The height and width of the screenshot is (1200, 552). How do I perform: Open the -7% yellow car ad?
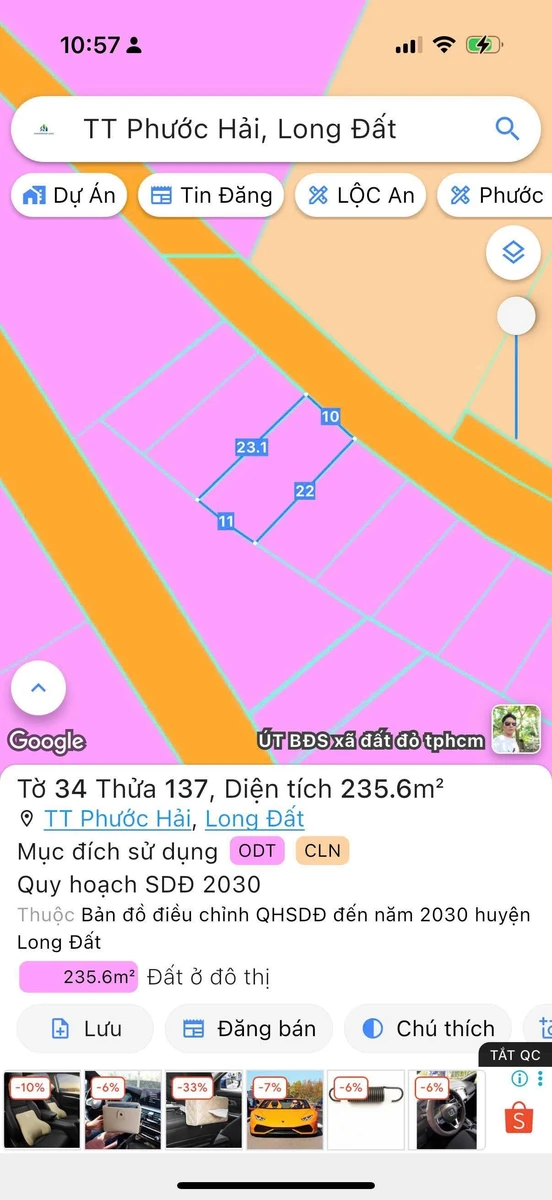[x=285, y=1110]
